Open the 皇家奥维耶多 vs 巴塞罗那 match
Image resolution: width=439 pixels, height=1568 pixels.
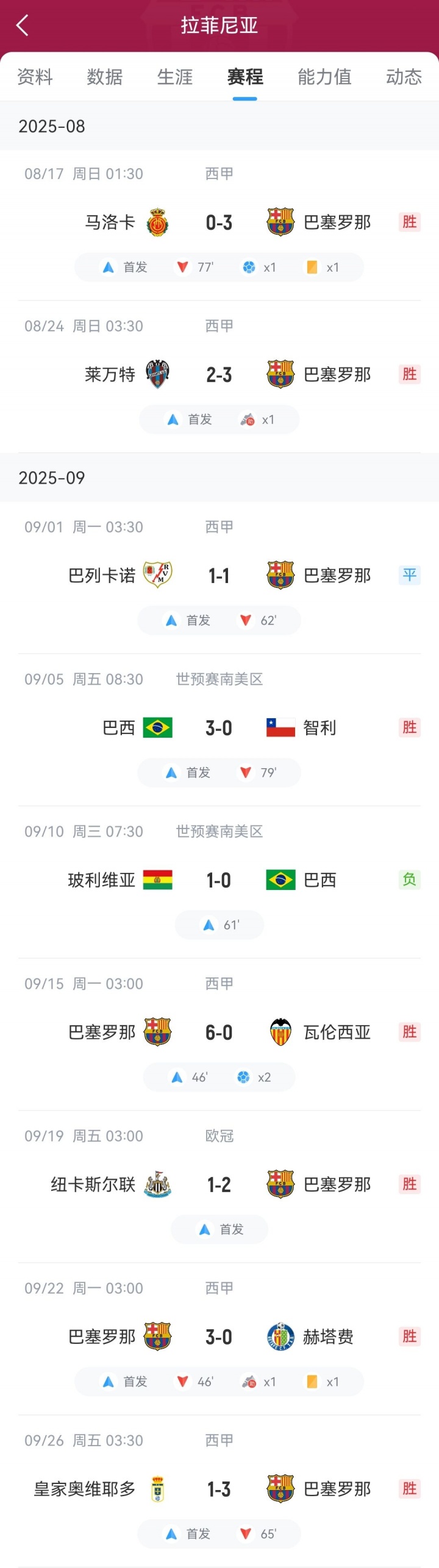click(219, 1489)
